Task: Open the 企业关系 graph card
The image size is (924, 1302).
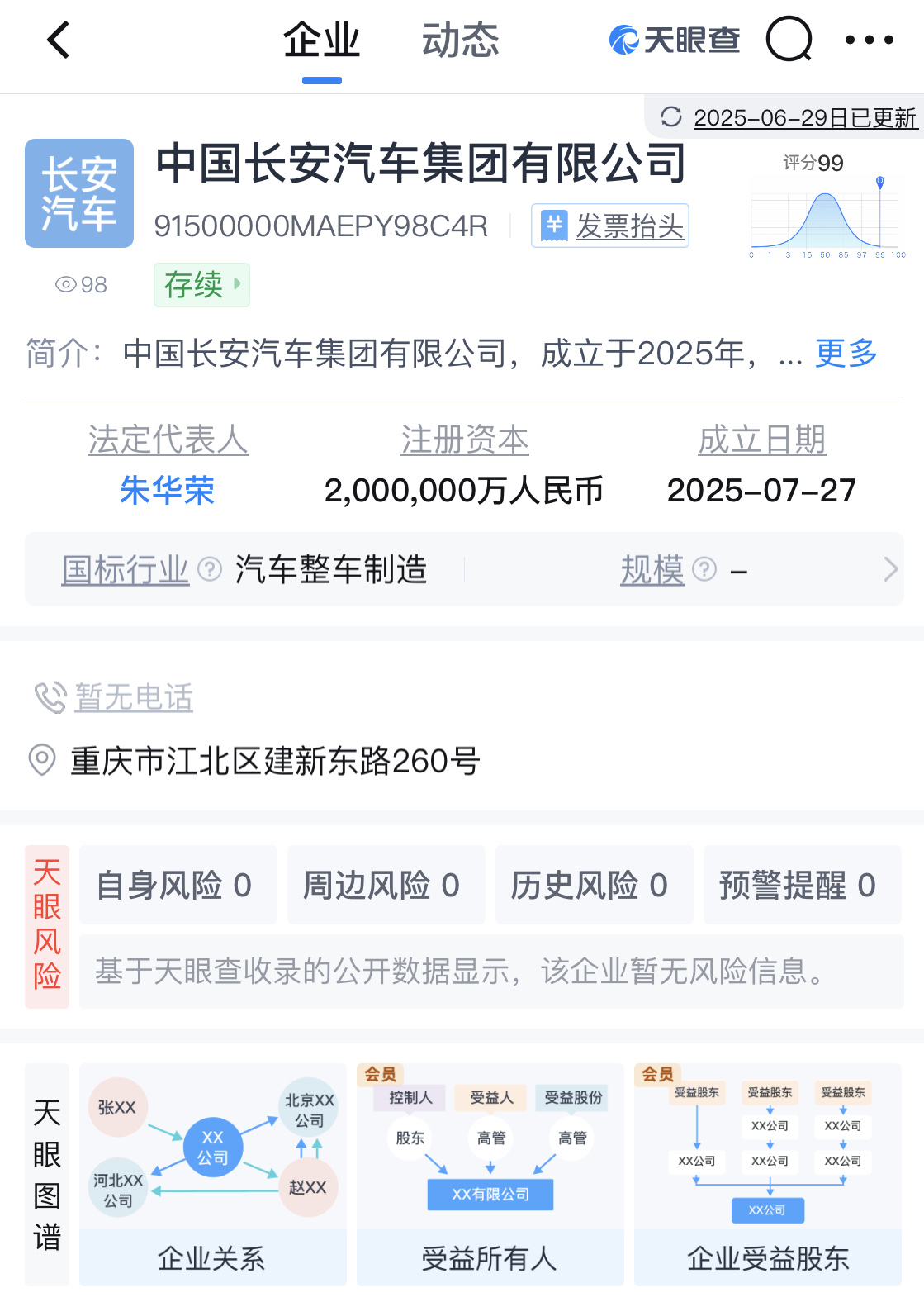Action: point(212,1174)
